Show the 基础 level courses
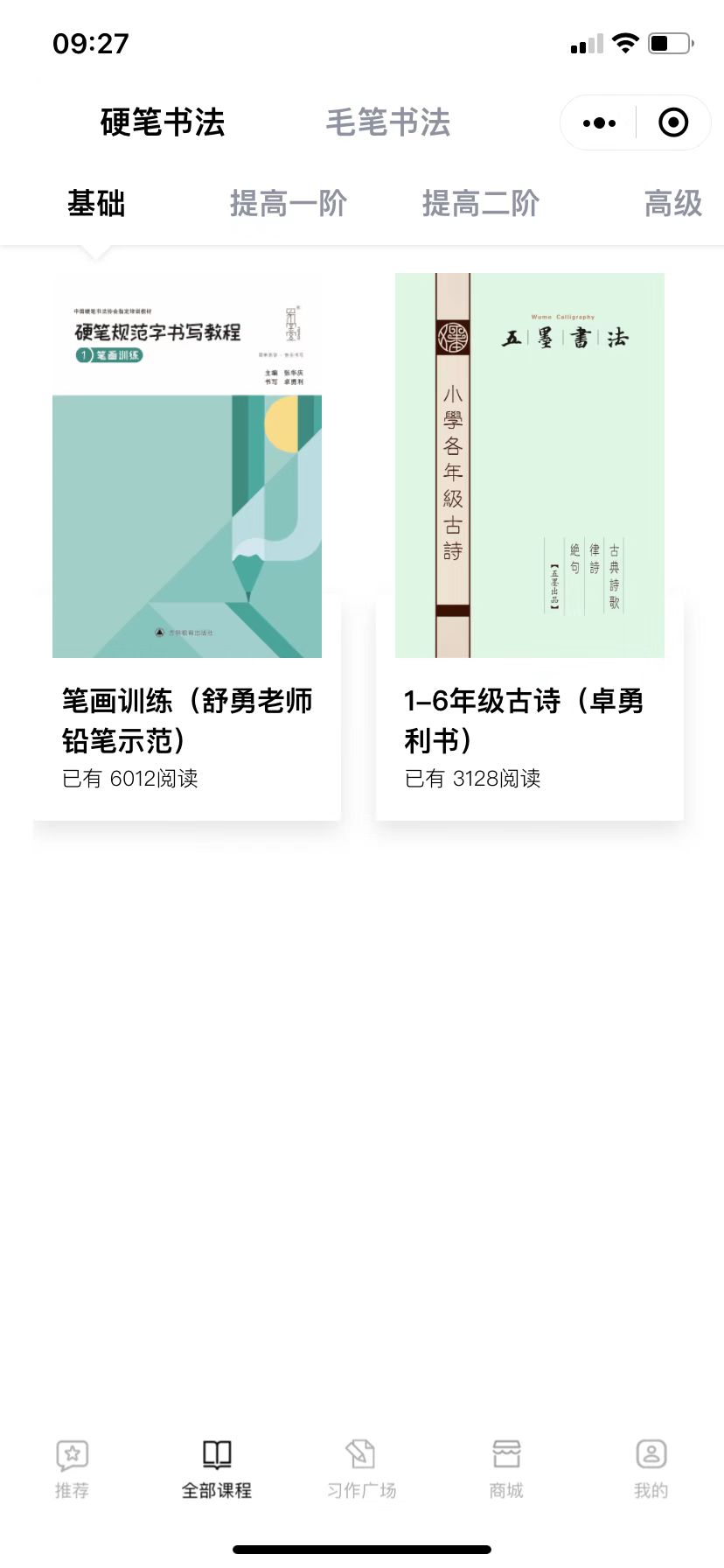 click(x=96, y=204)
